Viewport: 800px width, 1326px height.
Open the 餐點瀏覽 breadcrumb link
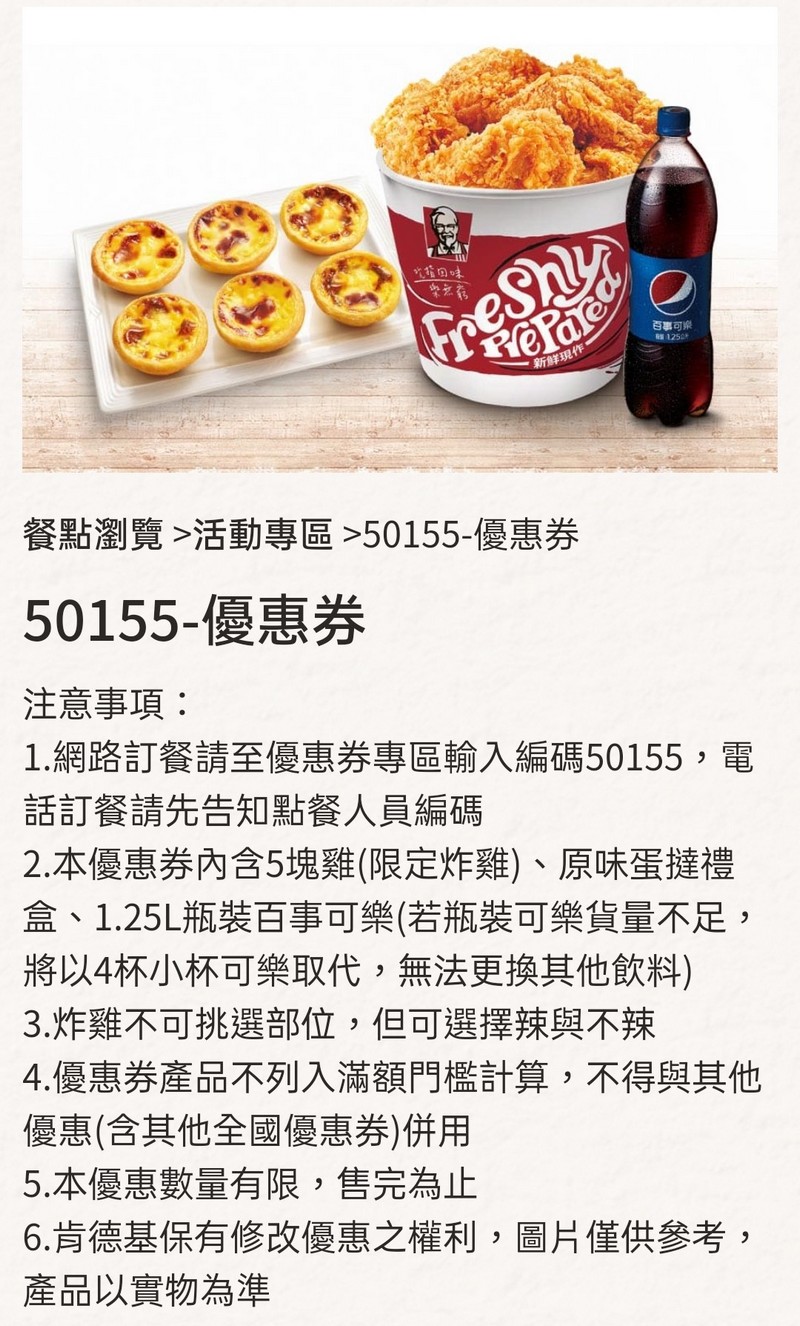click(x=93, y=535)
